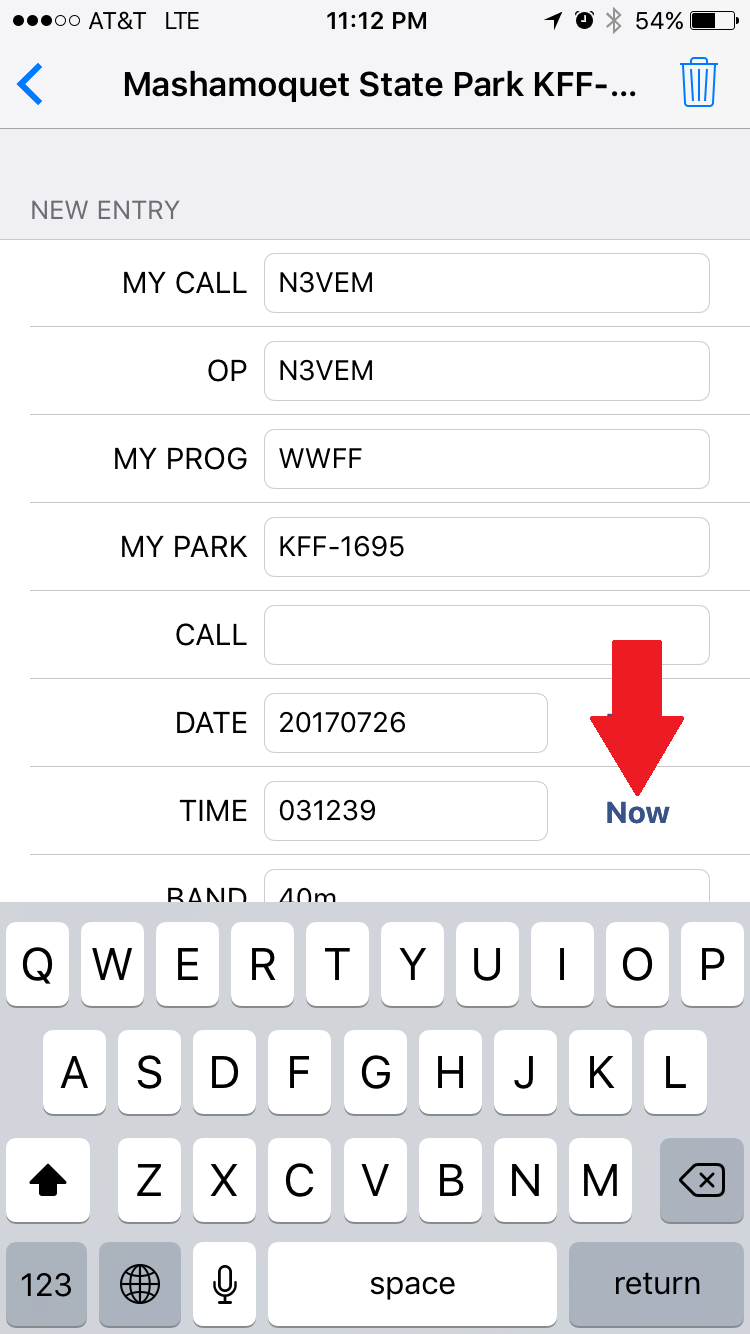Edit the DATE field
The image size is (750, 1334).
(406, 723)
